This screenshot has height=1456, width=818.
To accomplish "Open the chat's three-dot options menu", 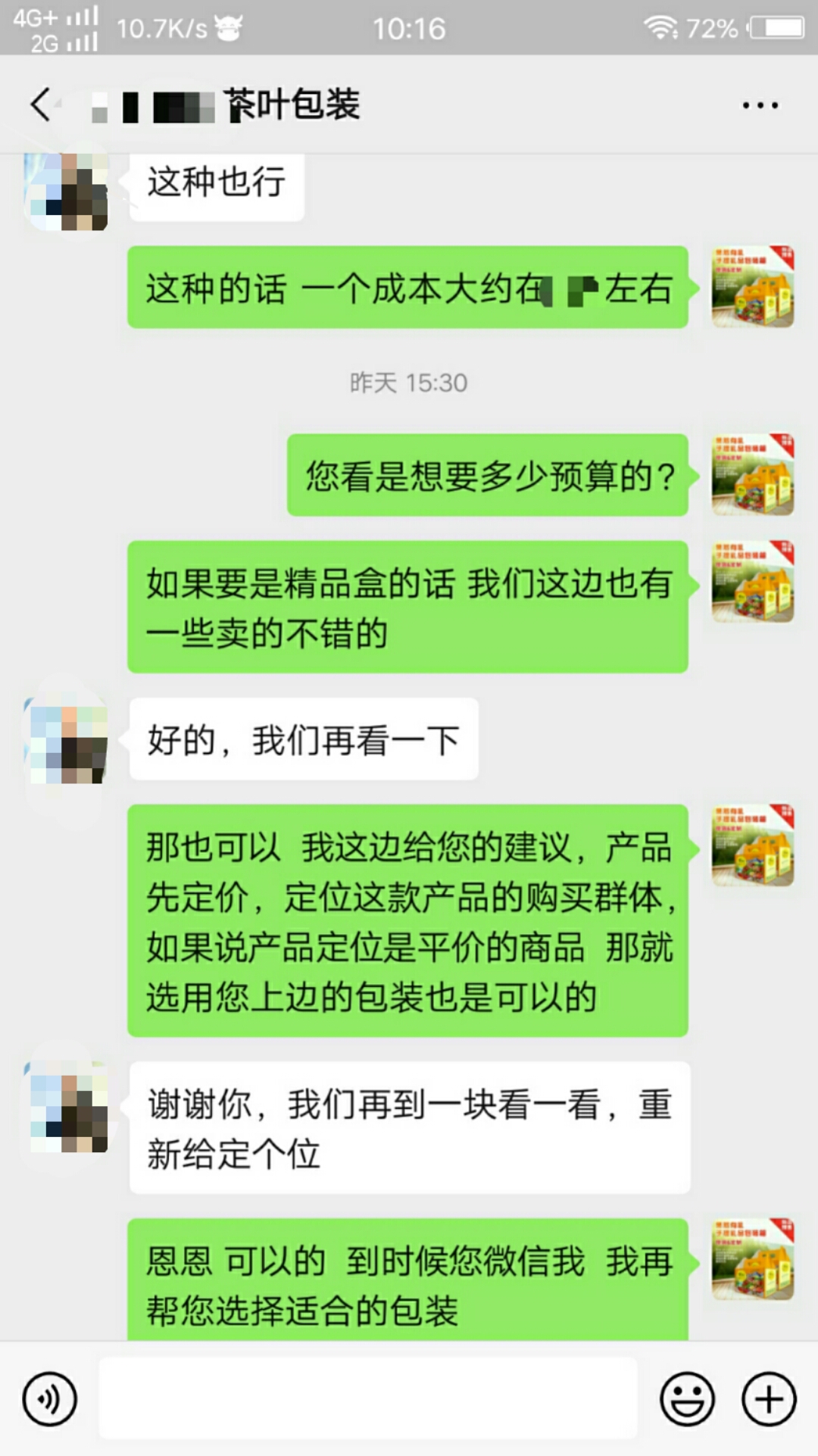I will point(760,105).
